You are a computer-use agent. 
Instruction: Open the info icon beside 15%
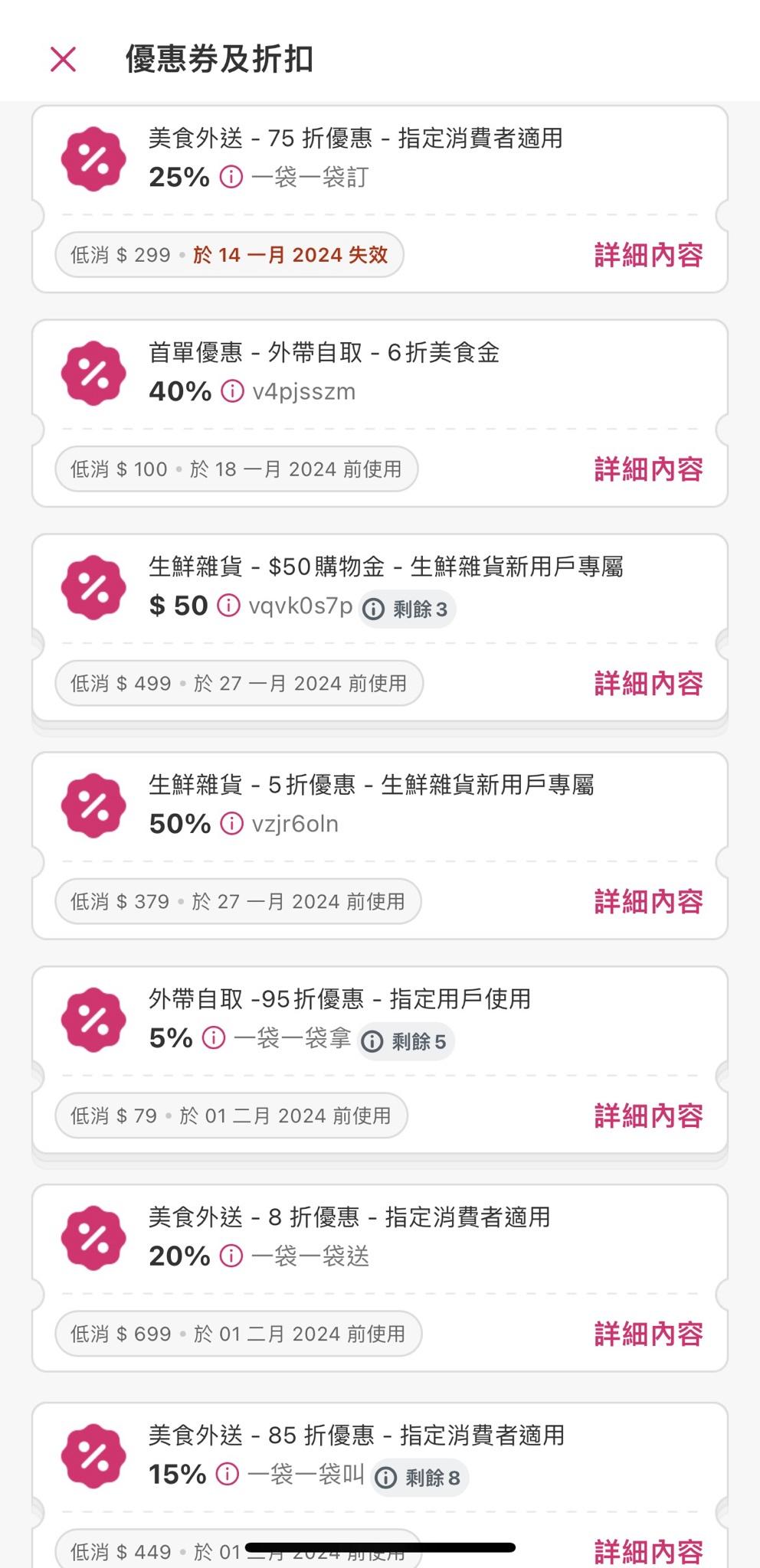tap(228, 1474)
